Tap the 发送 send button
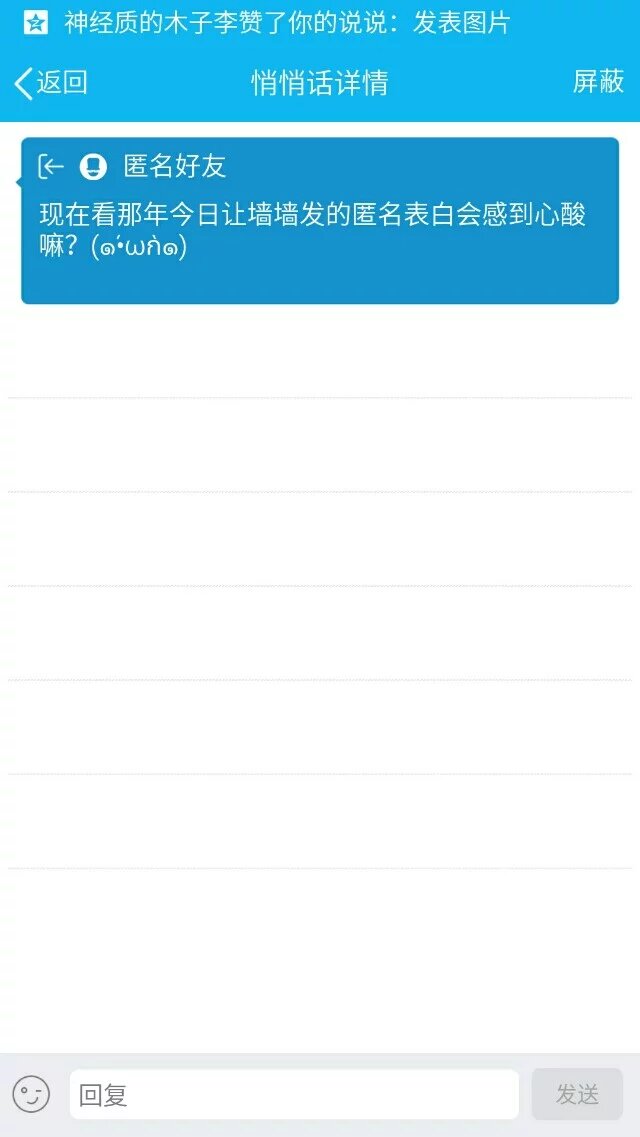The image size is (640, 1137). (577, 1094)
